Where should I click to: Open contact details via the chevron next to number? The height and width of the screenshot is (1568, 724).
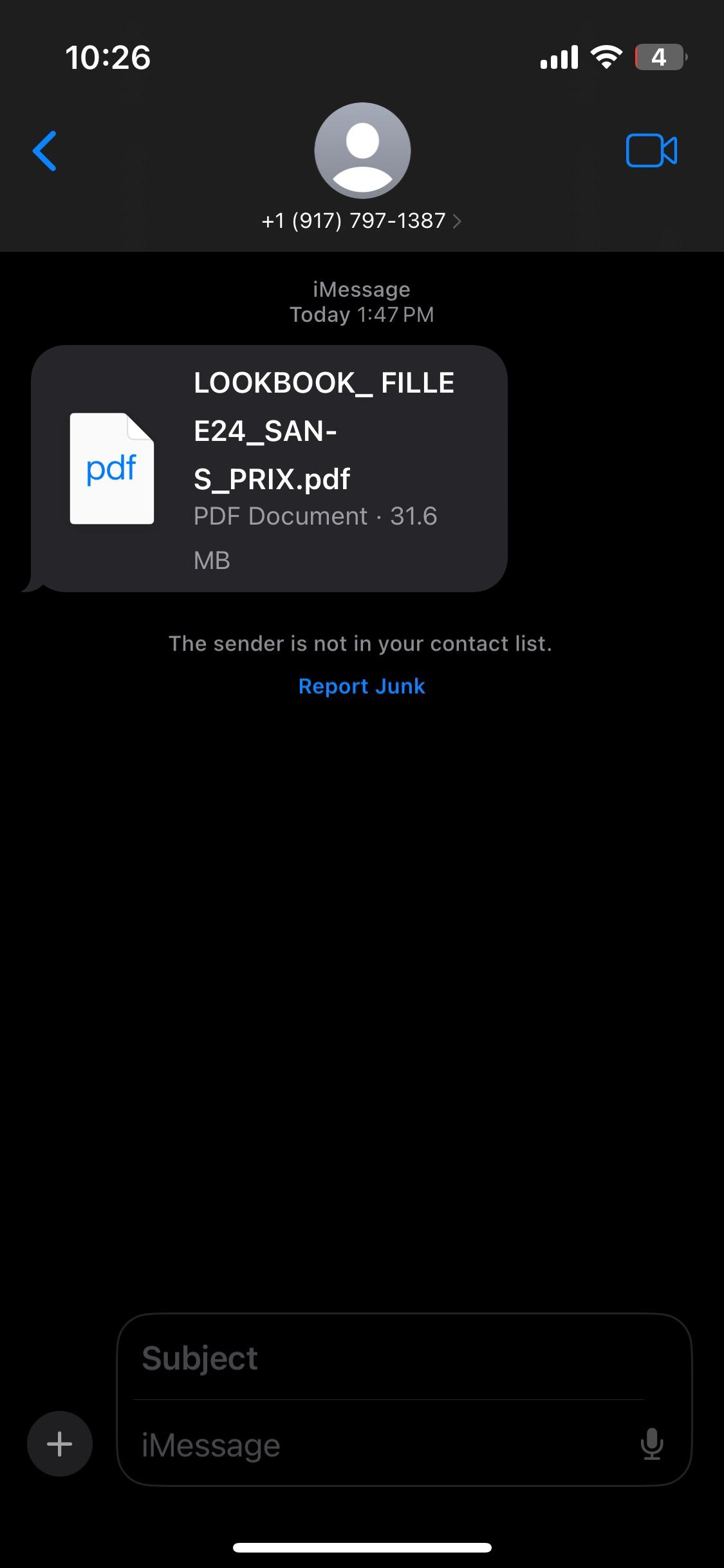[457, 221]
